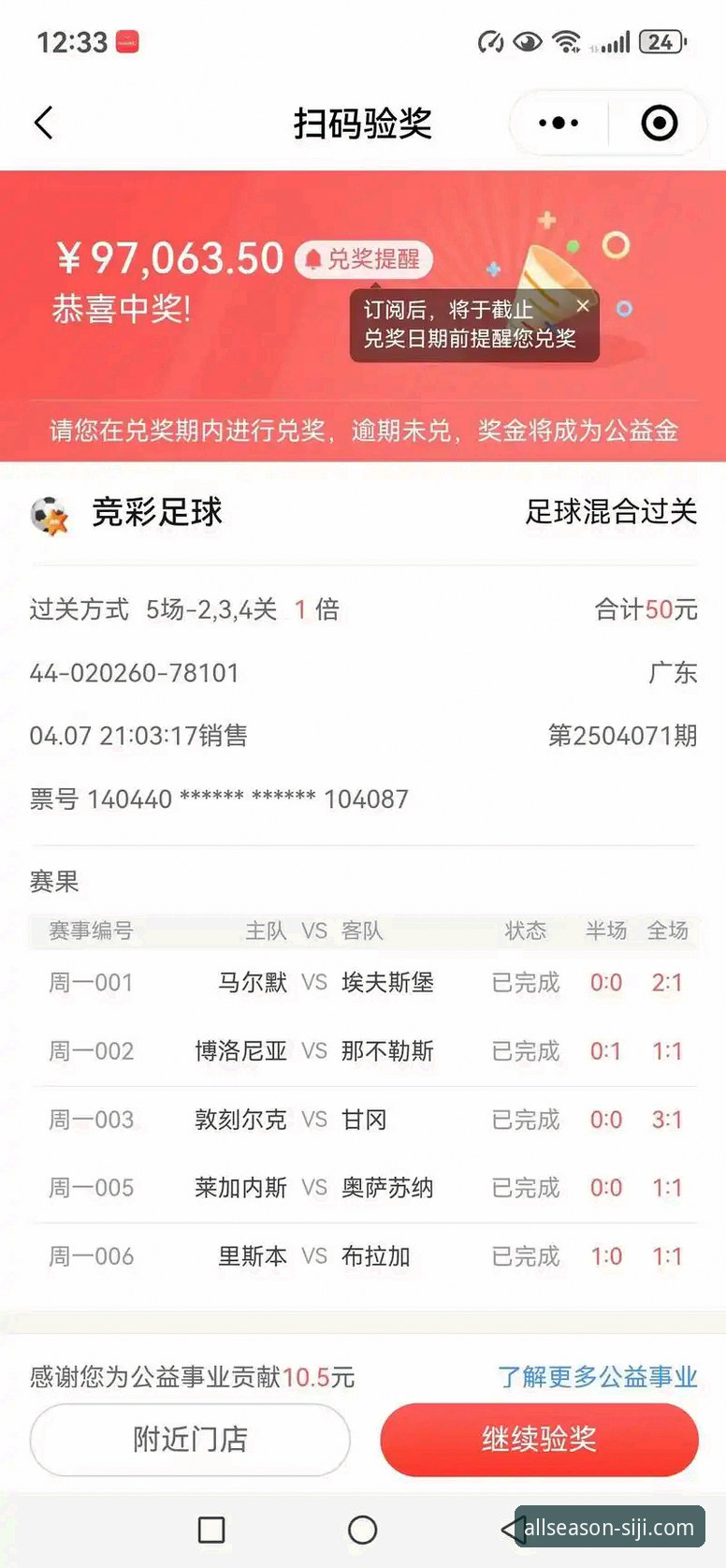Expand details of match 周一001 马尔默 vs 埃夫斯堡
Viewport: 726px width, 1568px height.
pos(363,982)
